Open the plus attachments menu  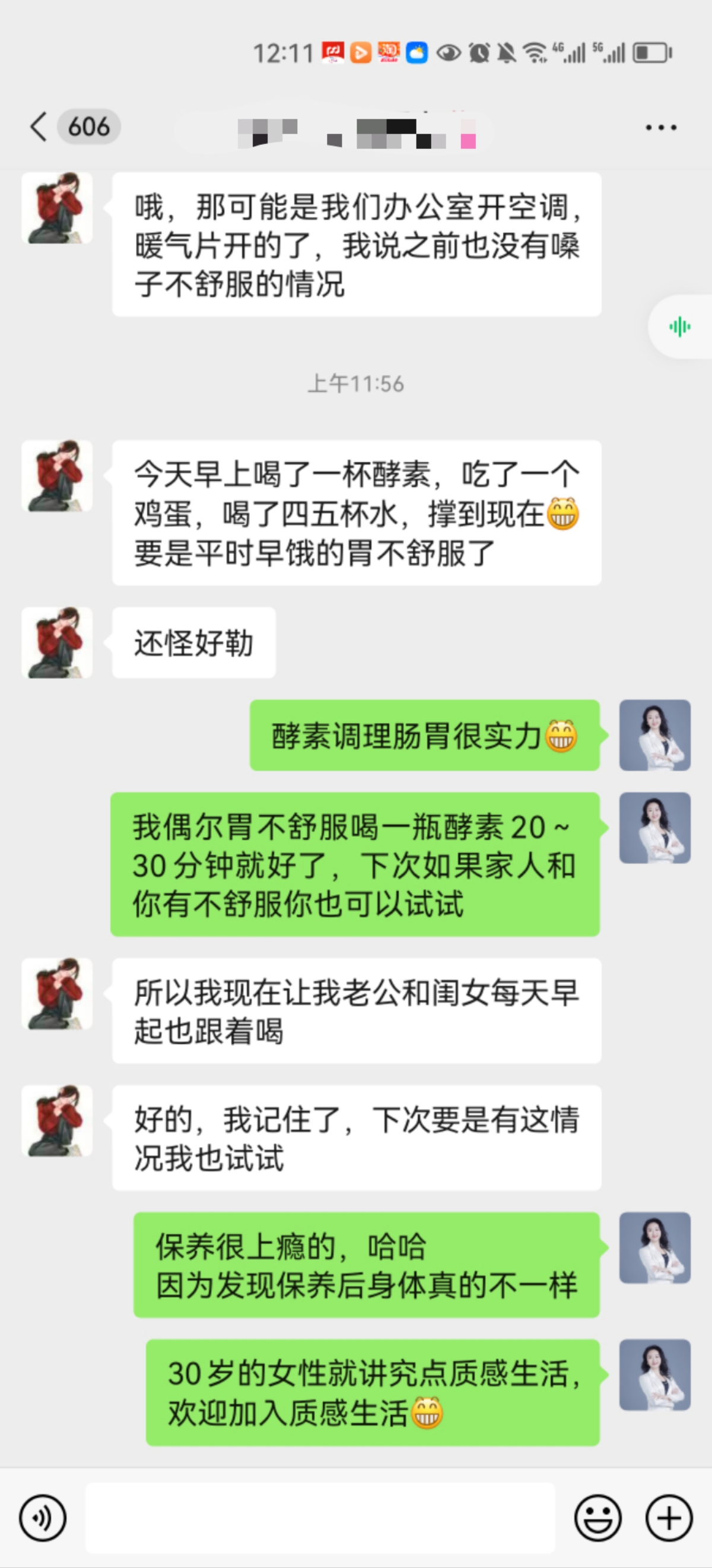pos(669,1518)
